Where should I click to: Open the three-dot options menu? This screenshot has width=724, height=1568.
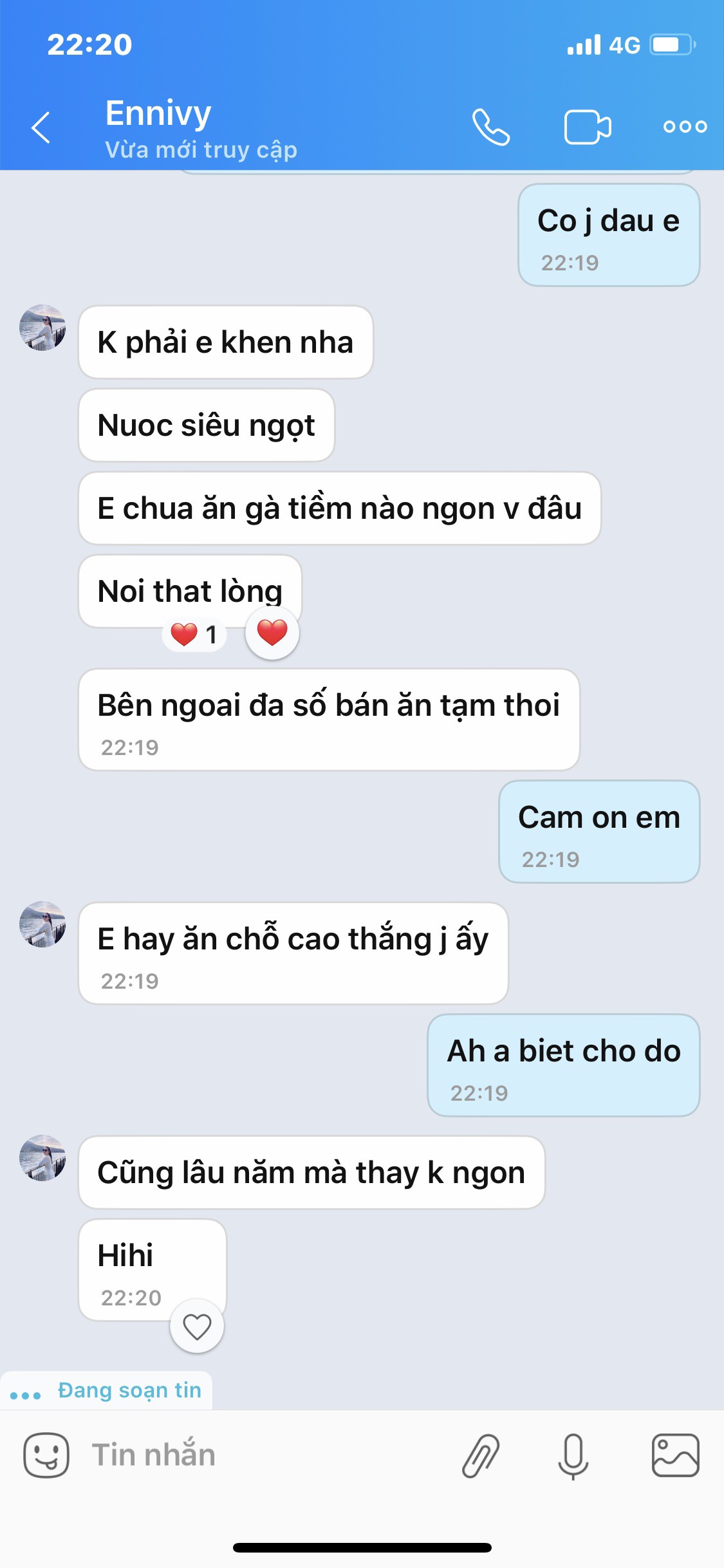click(x=685, y=127)
